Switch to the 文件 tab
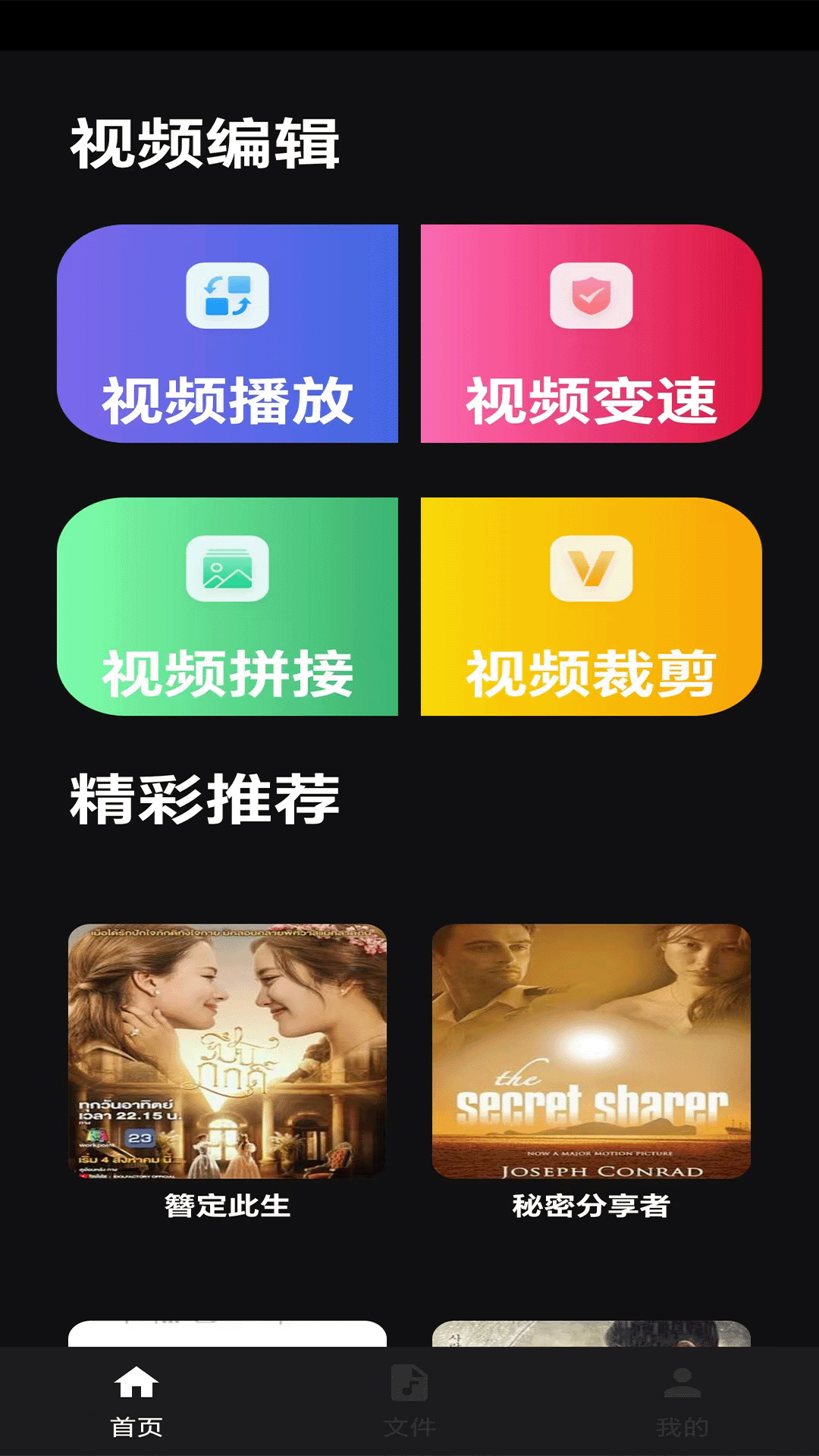 point(409,1401)
